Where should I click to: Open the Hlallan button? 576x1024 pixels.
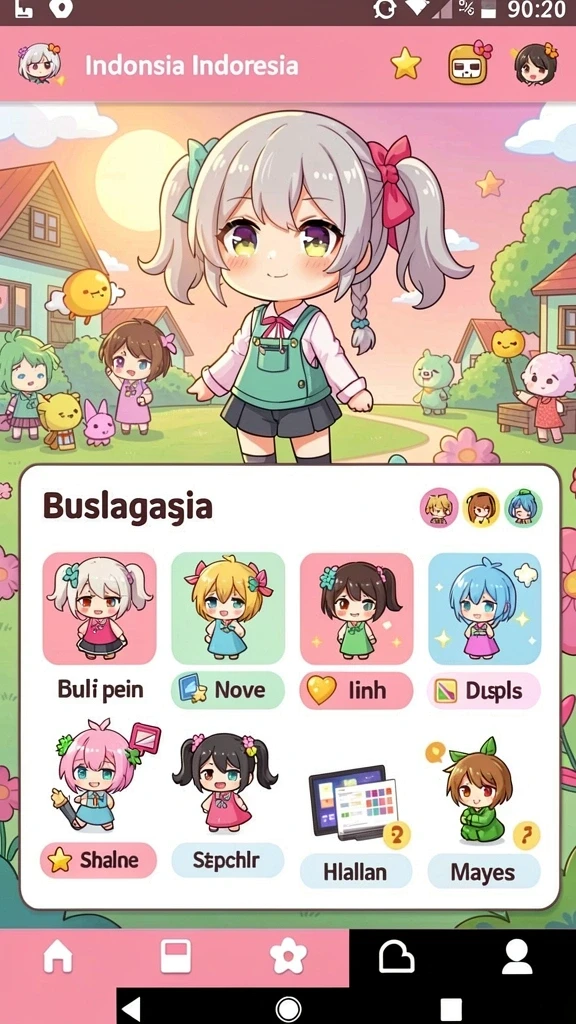[355, 871]
